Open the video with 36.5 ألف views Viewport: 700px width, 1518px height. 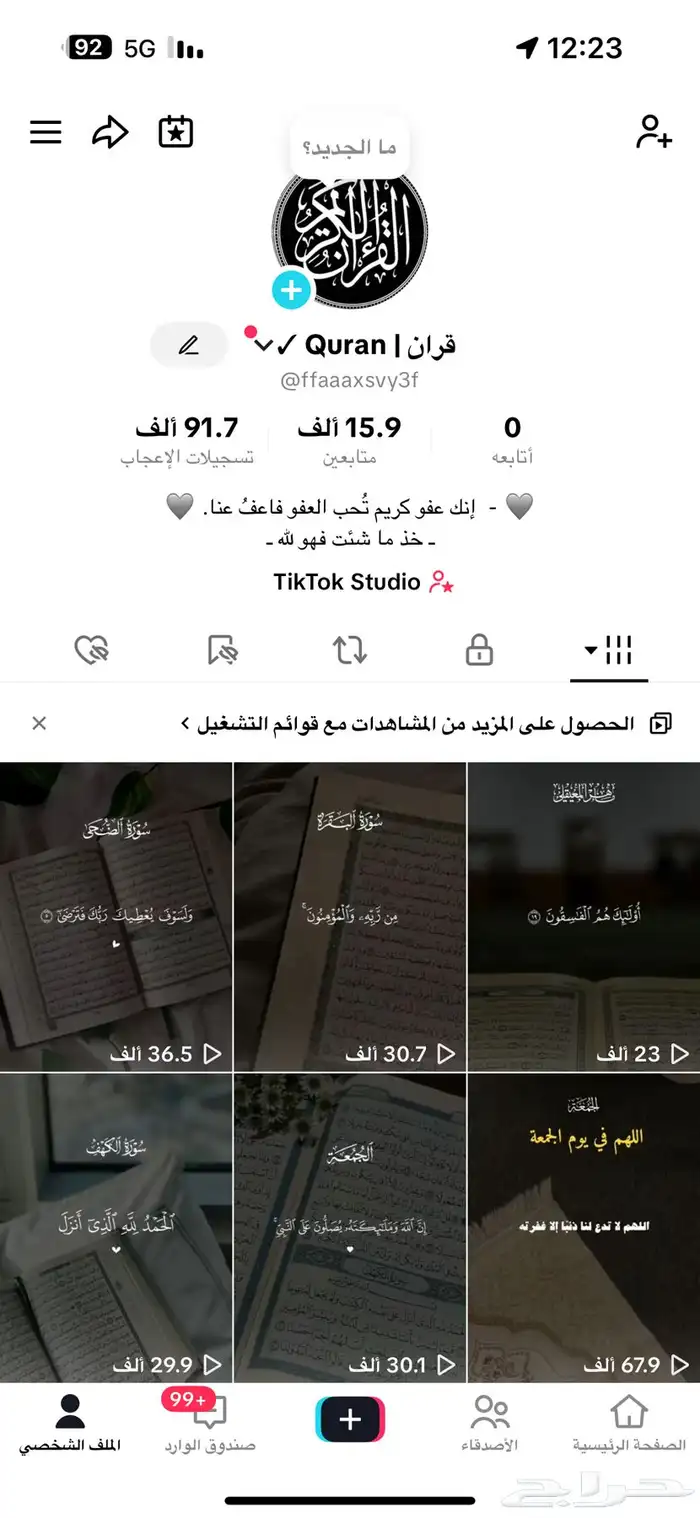tap(115, 915)
